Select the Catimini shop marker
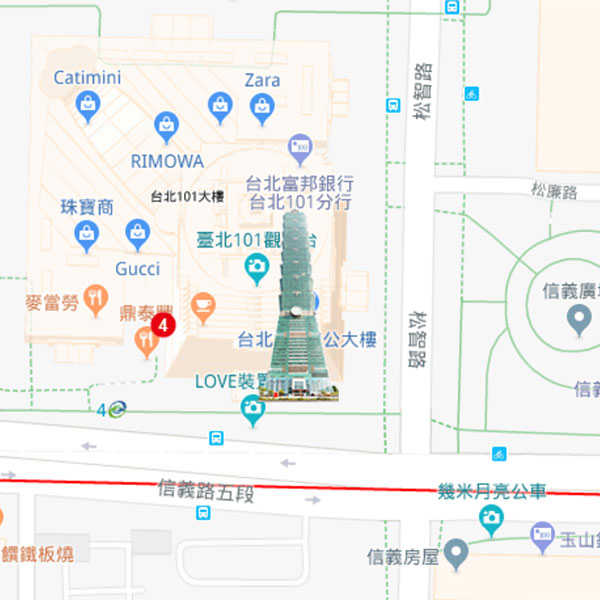The width and height of the screenshot is (600, 600). tap(88, 103)
